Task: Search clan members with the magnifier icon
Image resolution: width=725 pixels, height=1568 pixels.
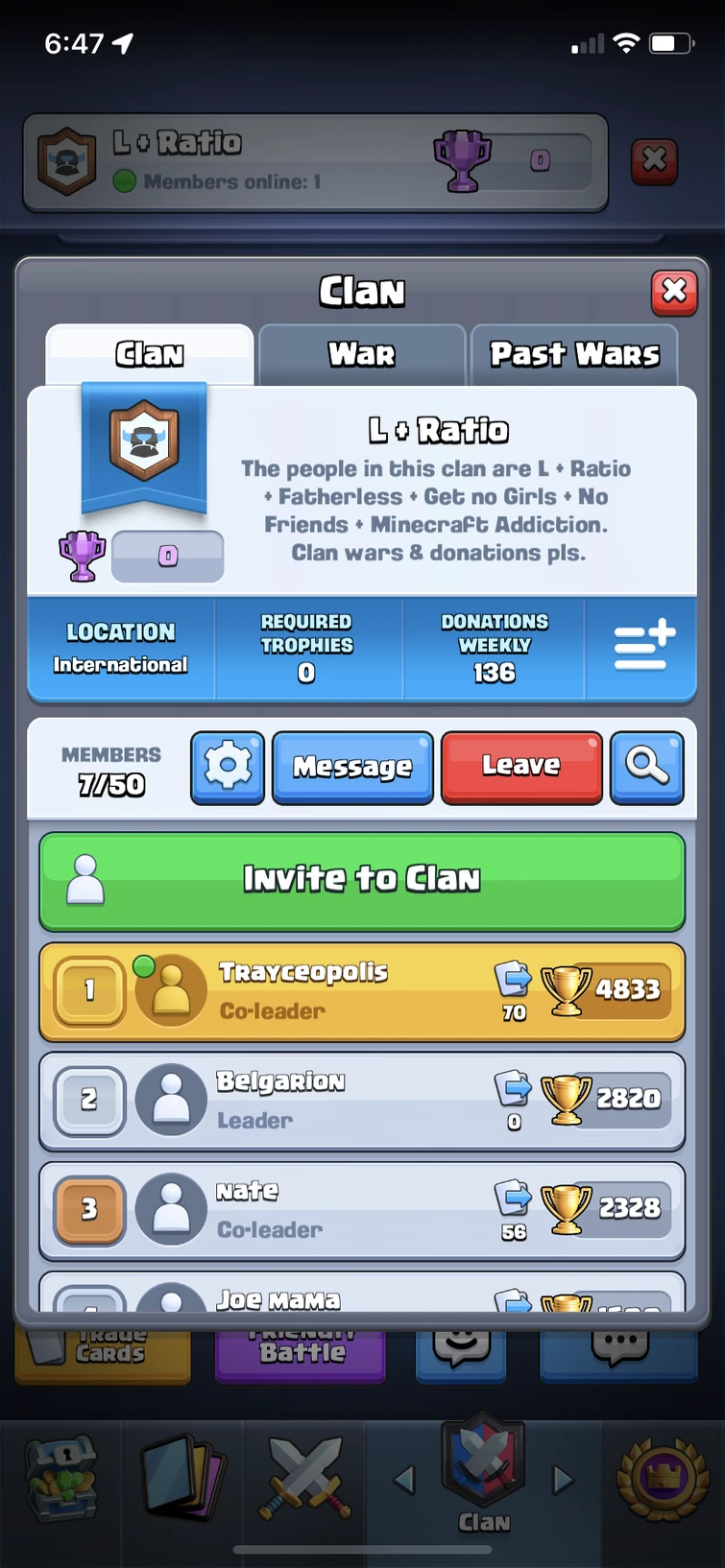Action: coord(647,768)
